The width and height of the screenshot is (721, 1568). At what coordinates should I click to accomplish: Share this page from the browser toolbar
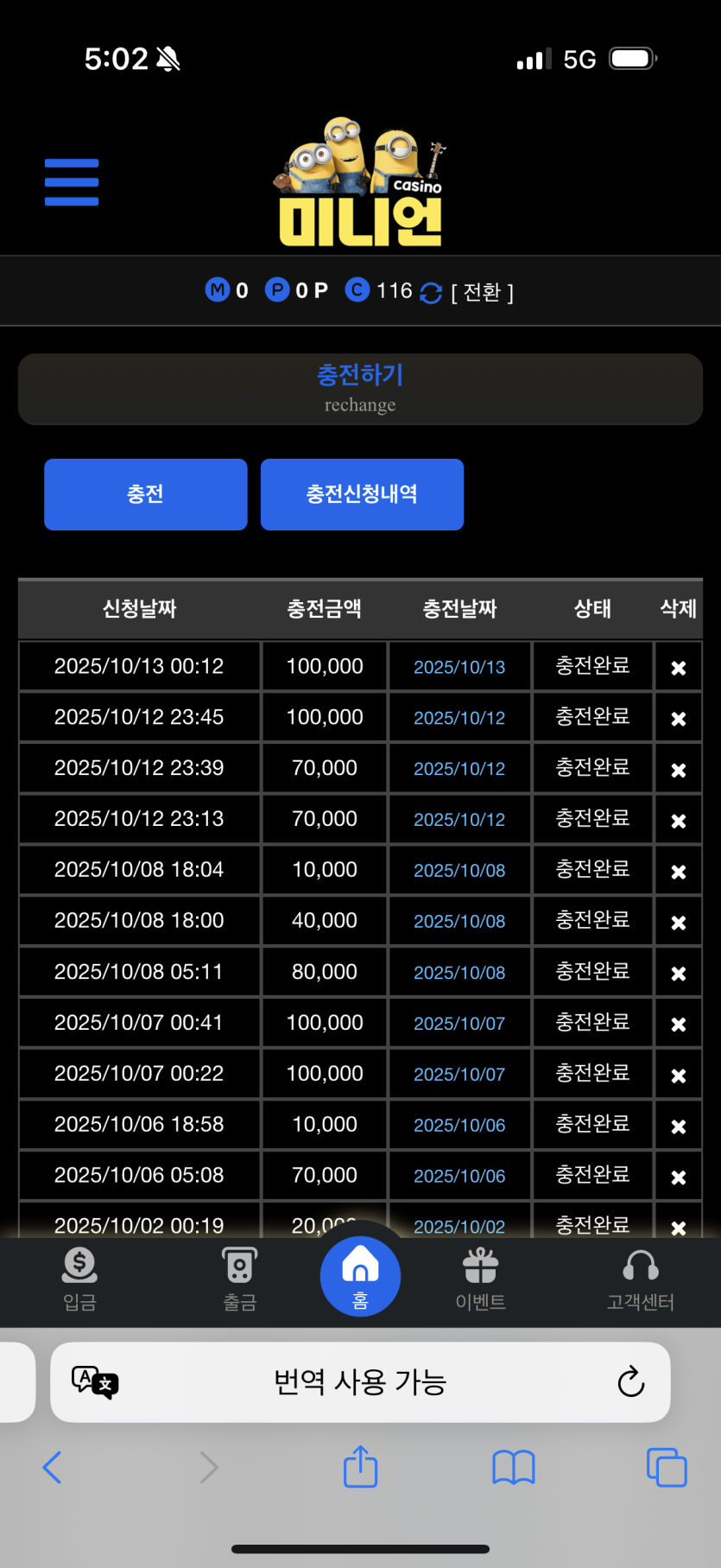click(x=360, y=1467)
